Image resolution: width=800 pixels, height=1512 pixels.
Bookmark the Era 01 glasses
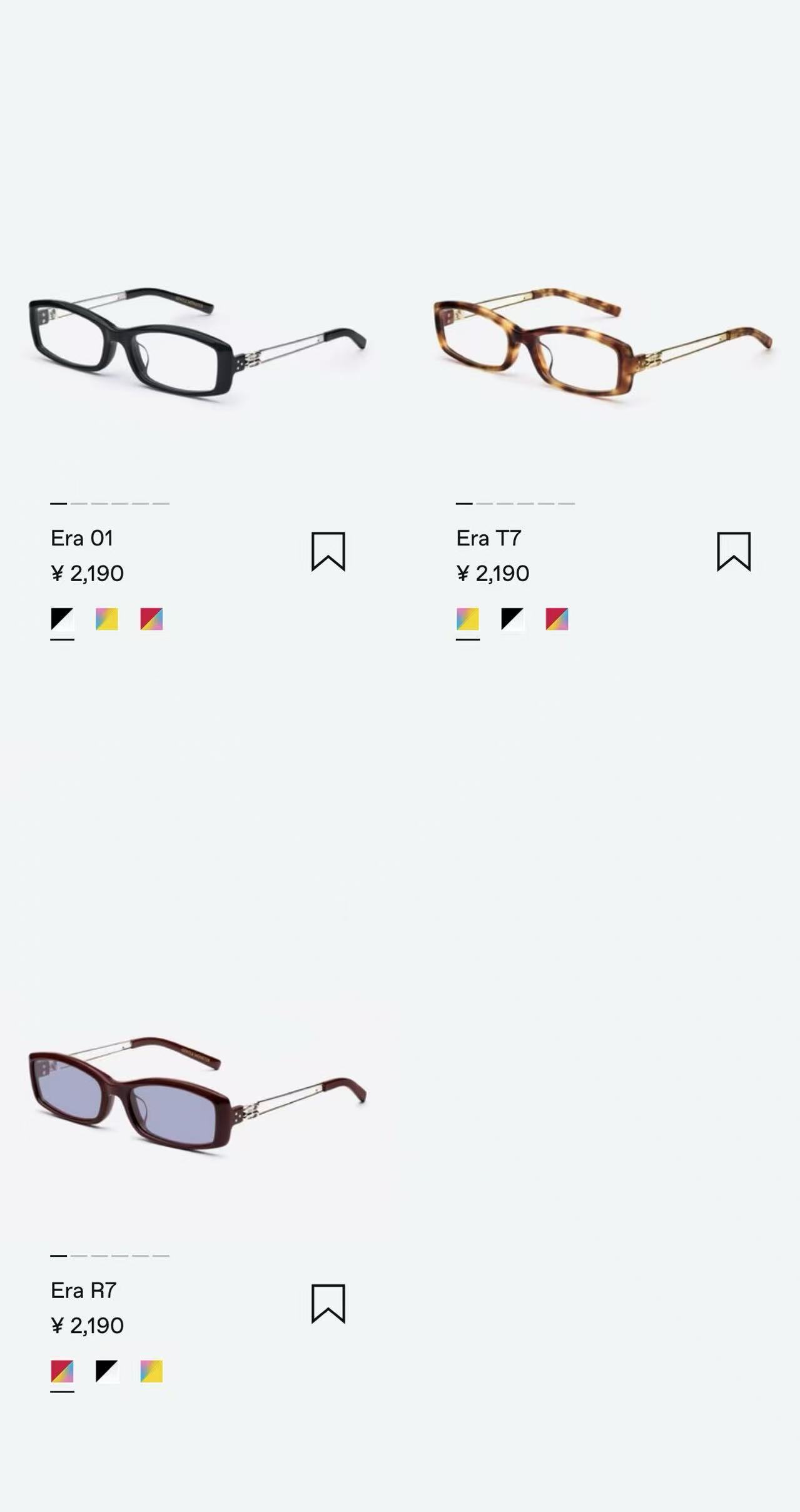[328, 551]
